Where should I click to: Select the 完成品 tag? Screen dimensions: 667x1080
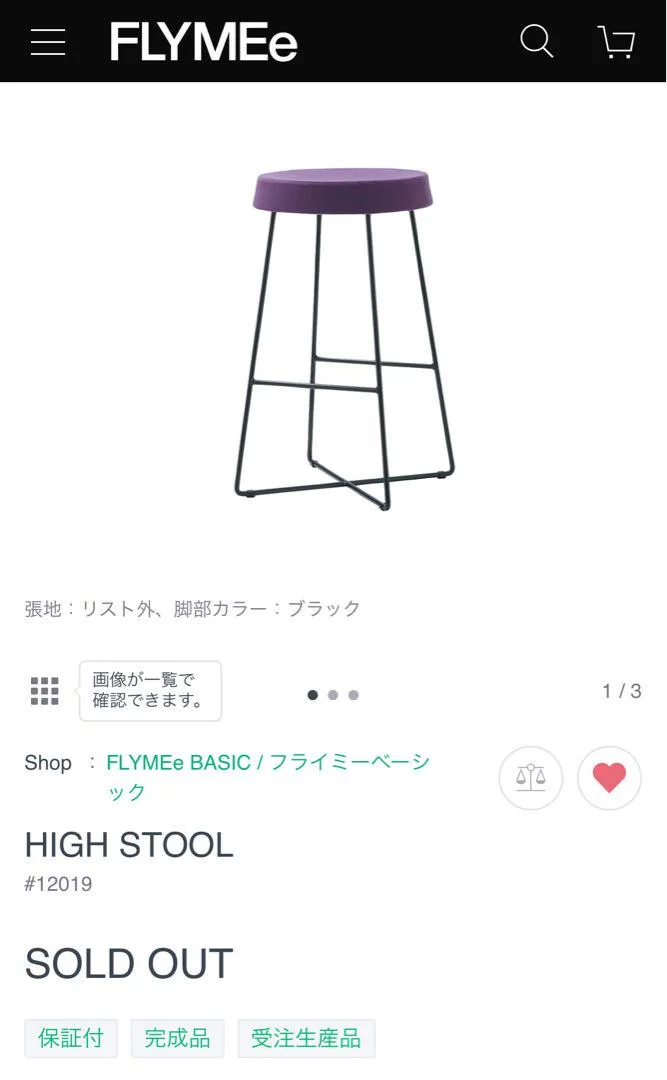tap(177, 1038)
